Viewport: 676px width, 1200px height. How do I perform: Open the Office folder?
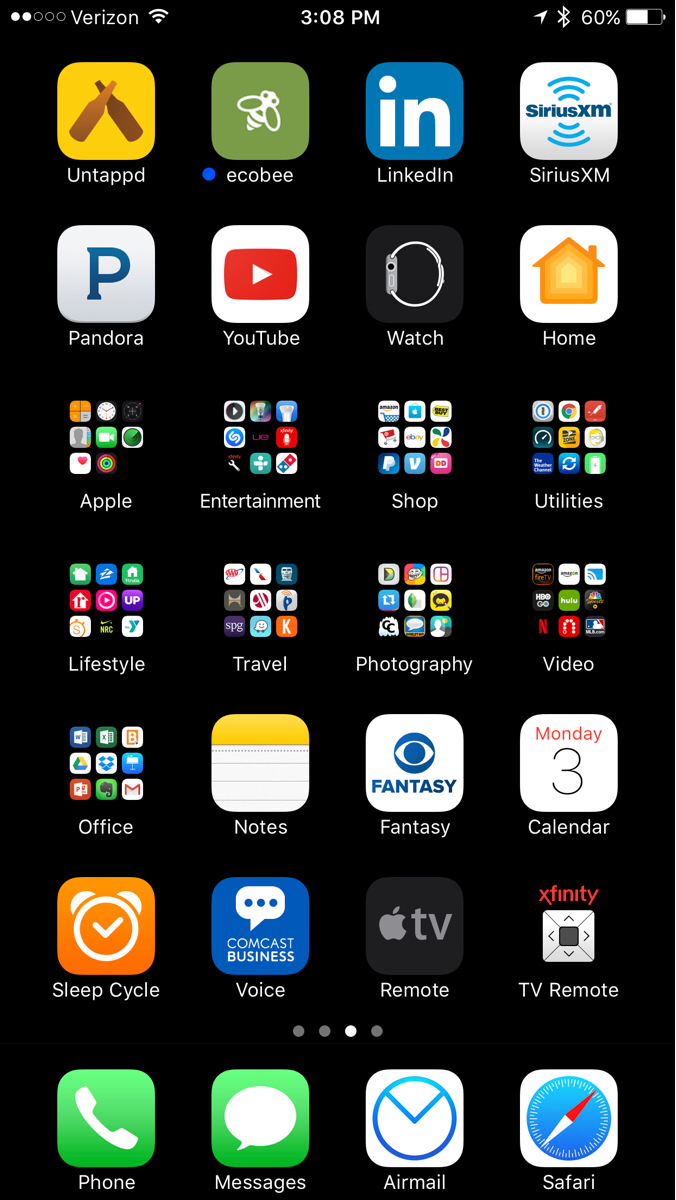[x=106, y=763]
